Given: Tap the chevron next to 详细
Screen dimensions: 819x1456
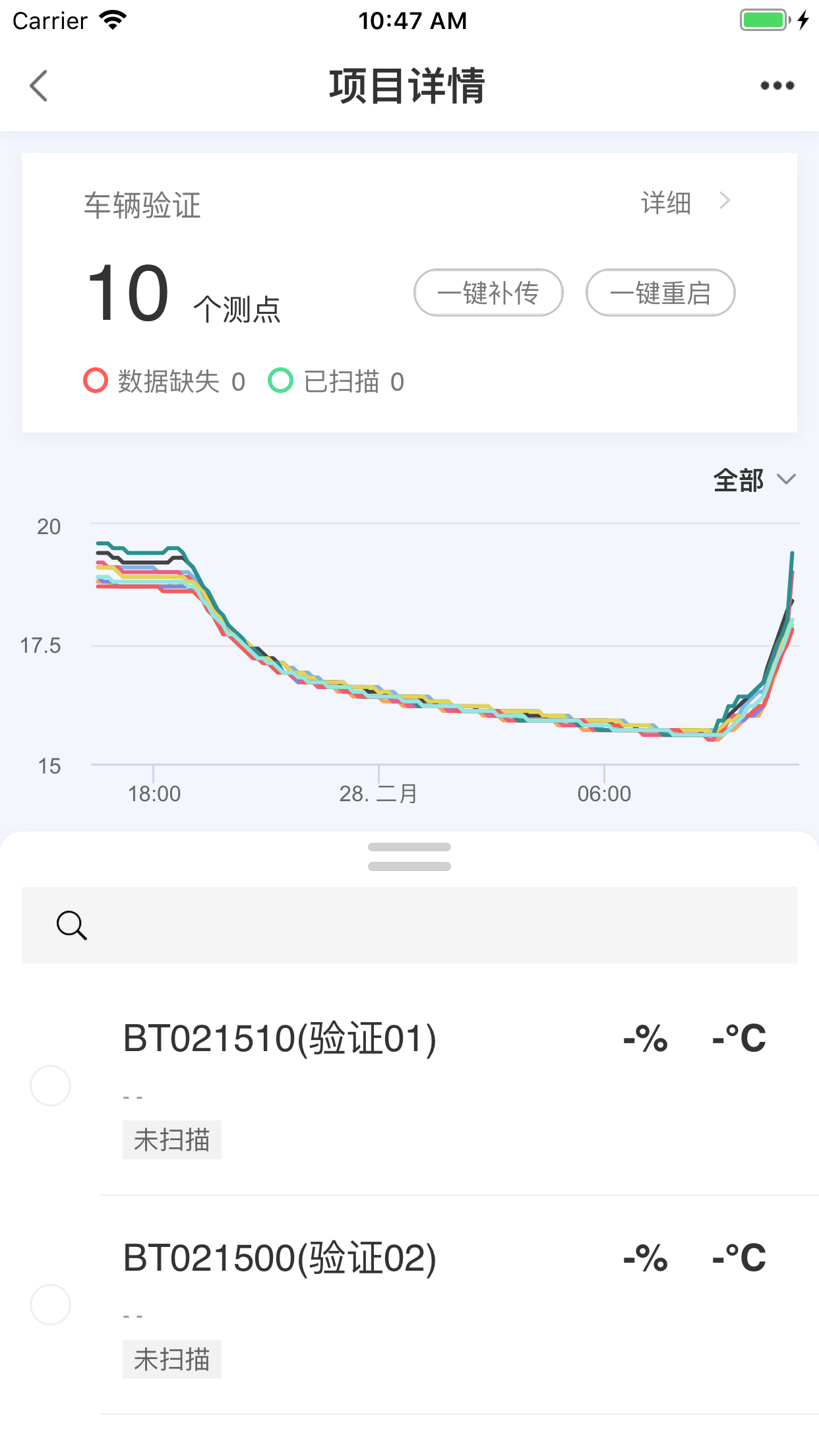Looking at the screenshot, I should (x=725, y=202).
